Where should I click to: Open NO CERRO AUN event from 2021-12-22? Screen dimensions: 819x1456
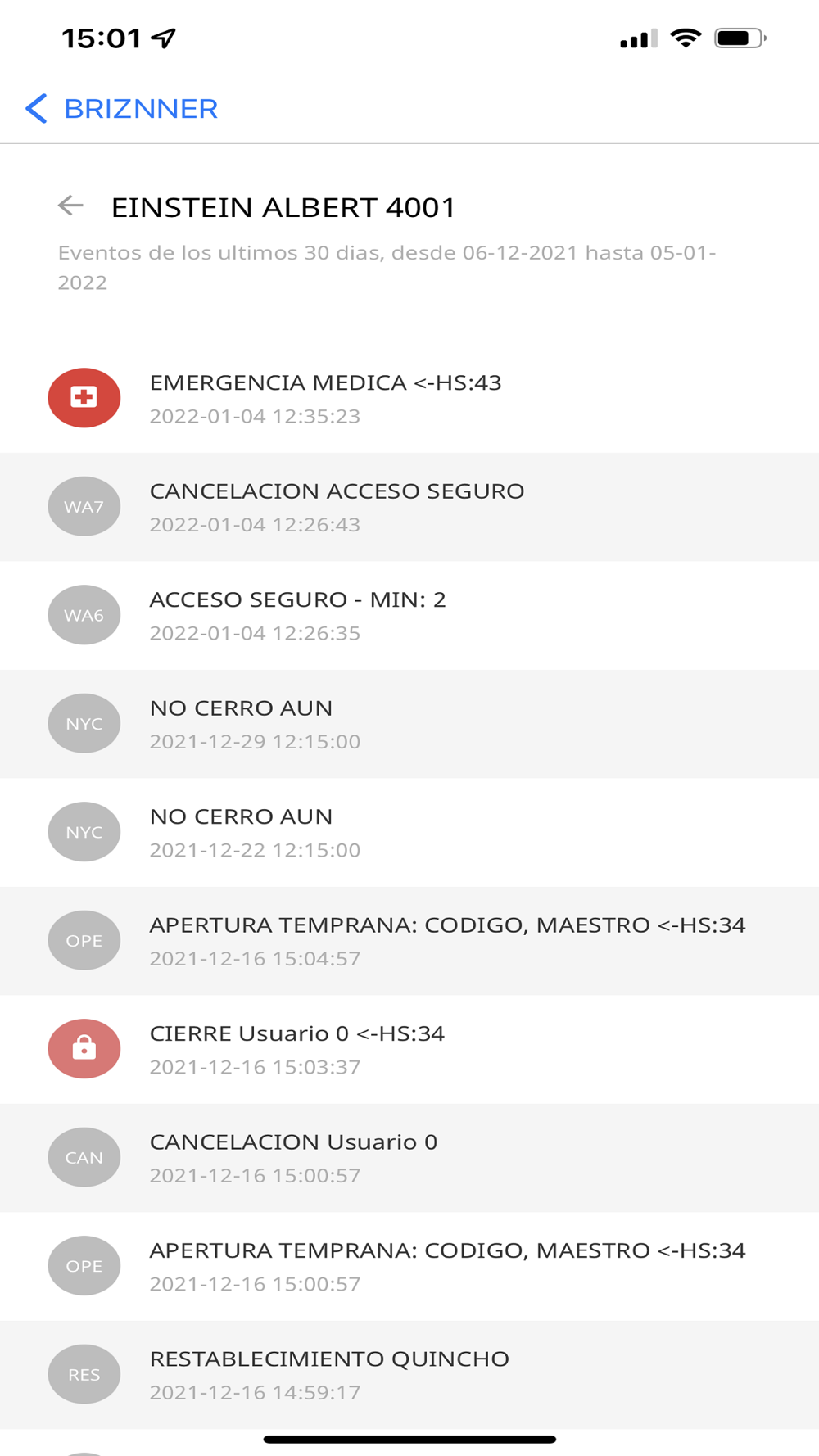409,832
